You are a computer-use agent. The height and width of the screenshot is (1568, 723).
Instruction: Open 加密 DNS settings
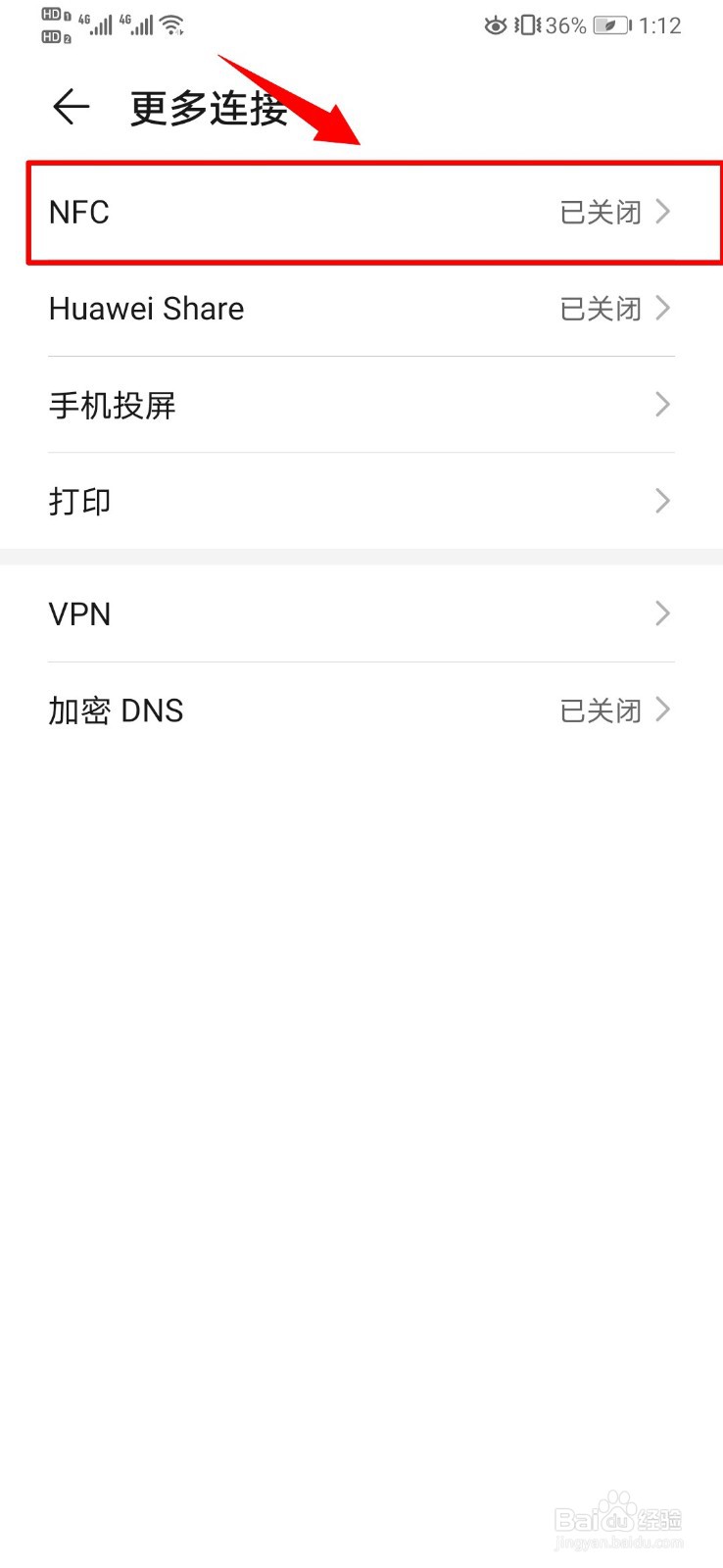(361, 710)
